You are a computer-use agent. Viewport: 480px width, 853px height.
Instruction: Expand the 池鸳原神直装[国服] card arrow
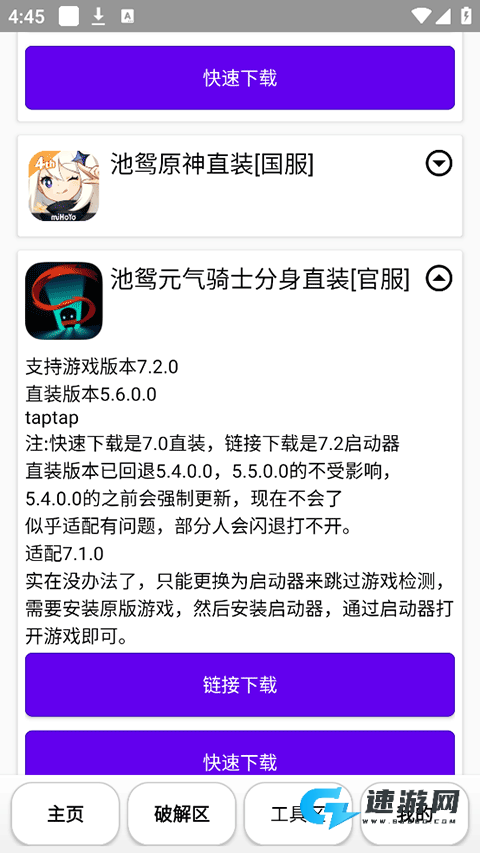pyautogui.click(x=439, y=163)
